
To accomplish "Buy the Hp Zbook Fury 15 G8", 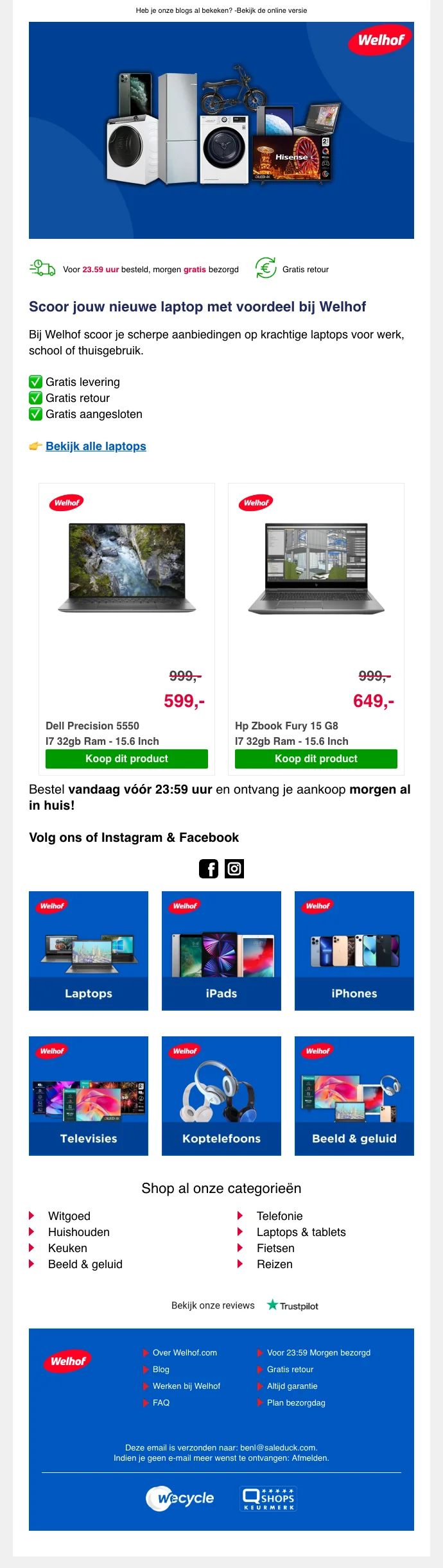I will 316,758.
